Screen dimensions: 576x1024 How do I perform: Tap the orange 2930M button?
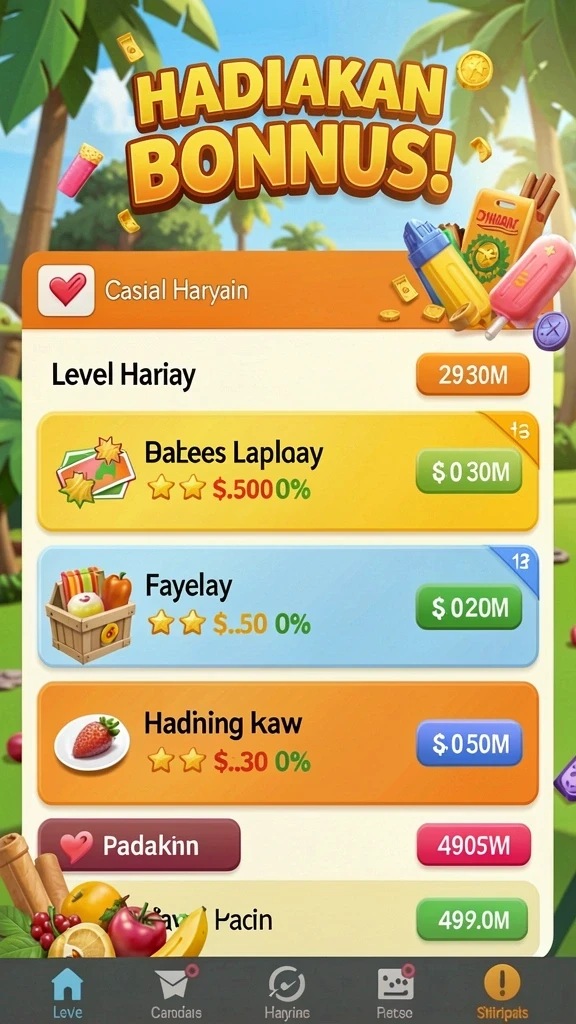tap(473, 375)
